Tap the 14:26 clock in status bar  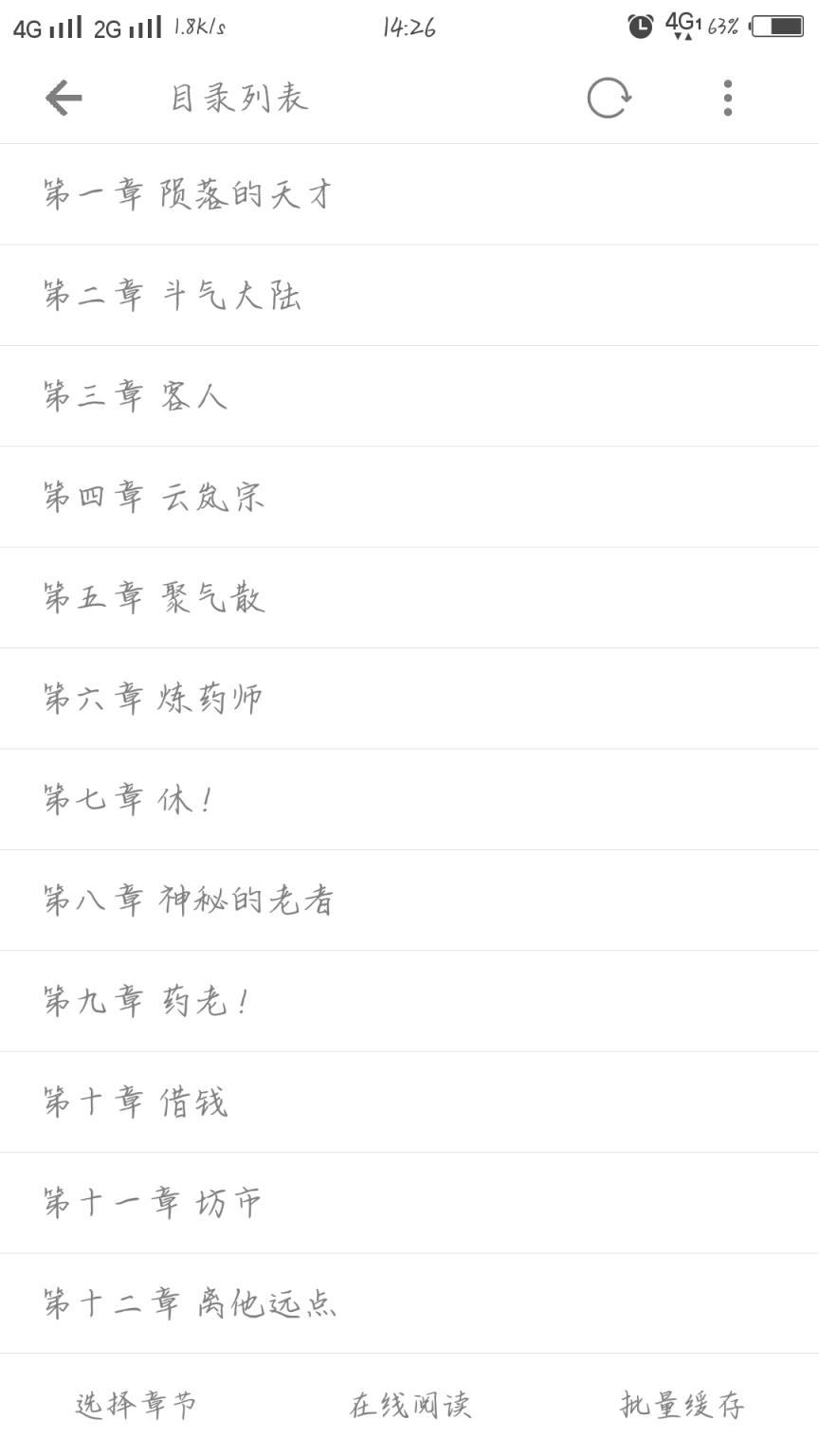[x=409, y=26]
